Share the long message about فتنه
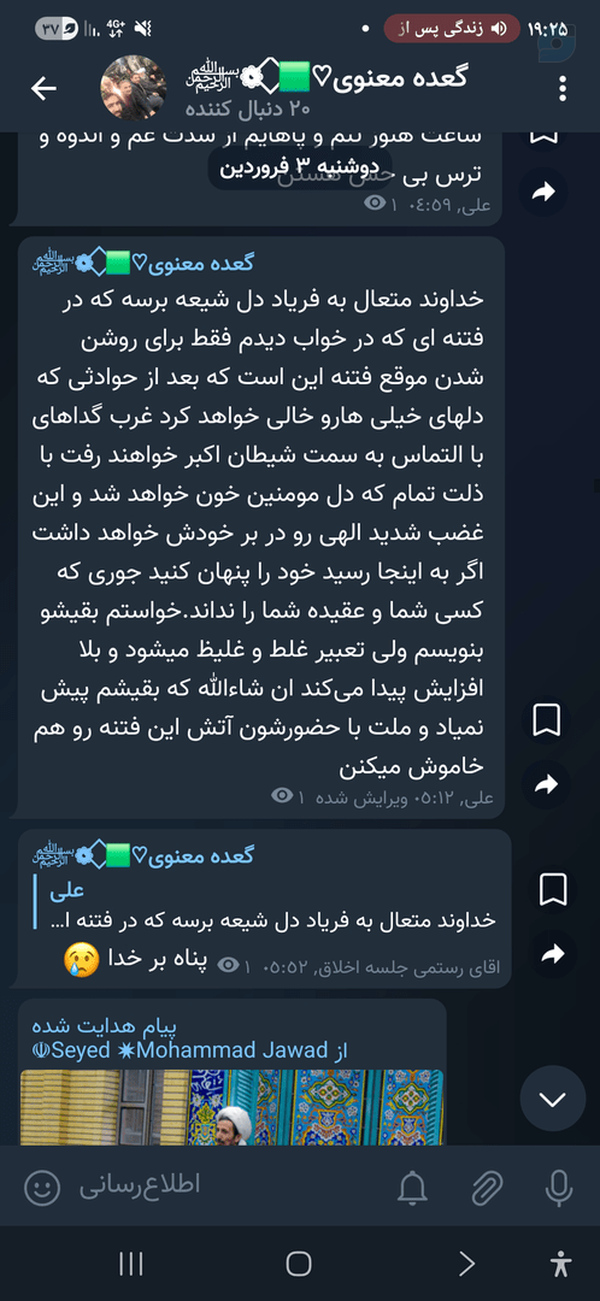Image resolution: width=600 pixels, height=1301 pixels. click(x=547, y=786)
